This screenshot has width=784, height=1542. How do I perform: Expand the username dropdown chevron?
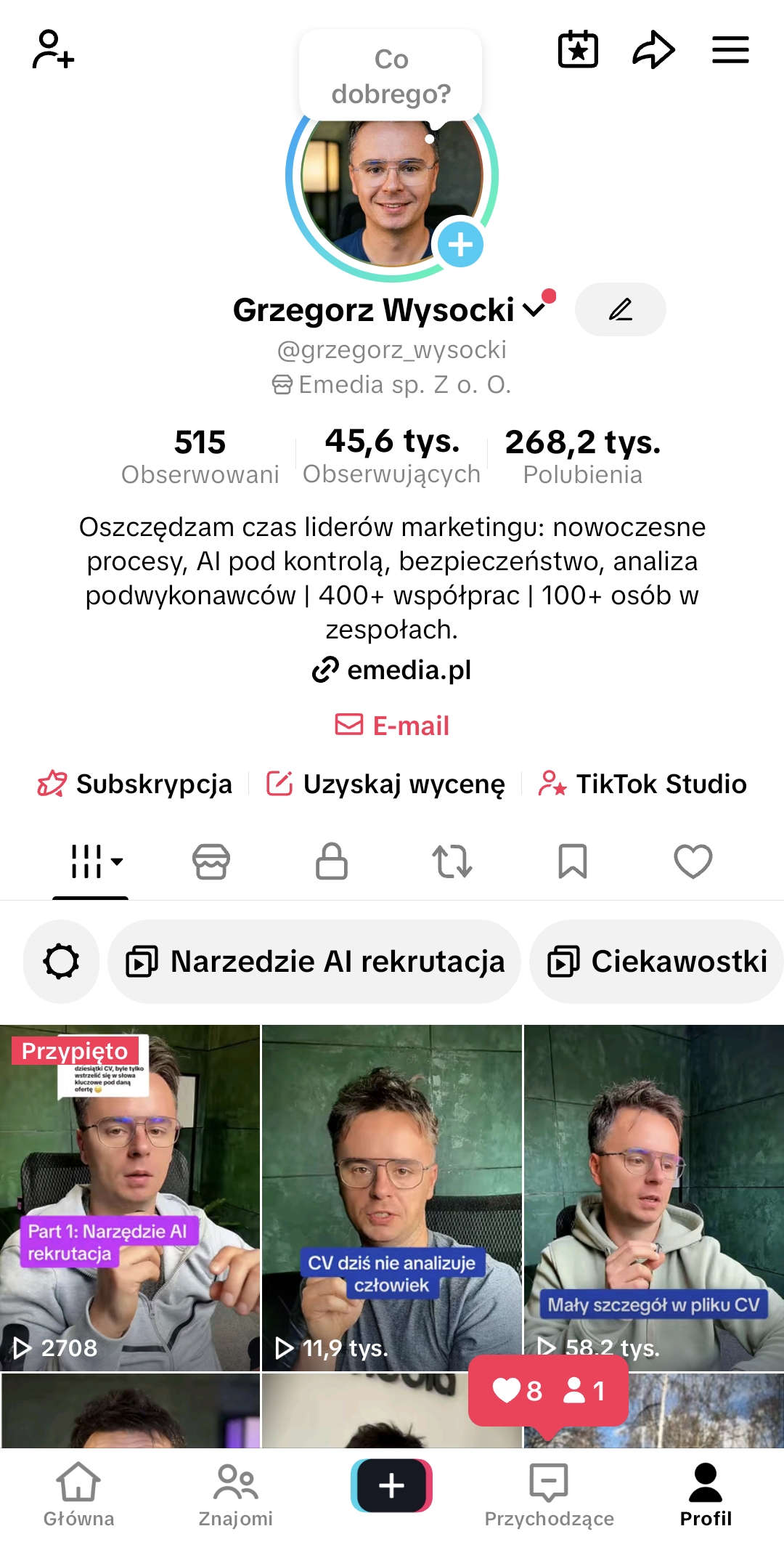tap(535, 309)
